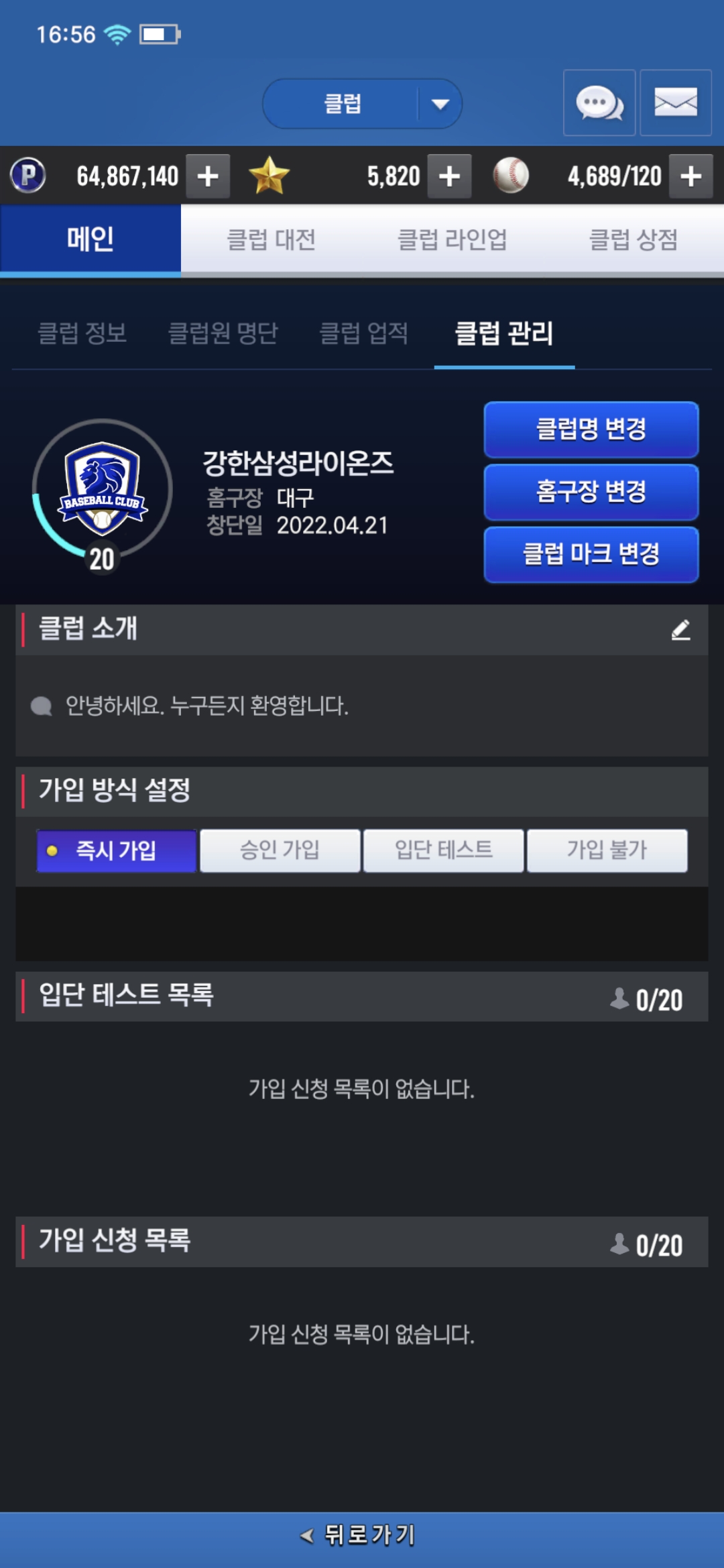The height and width of the screenshot is (1568, 724).
Task: Switch to the 클럽 대전 tab
Action: (271, 239)
